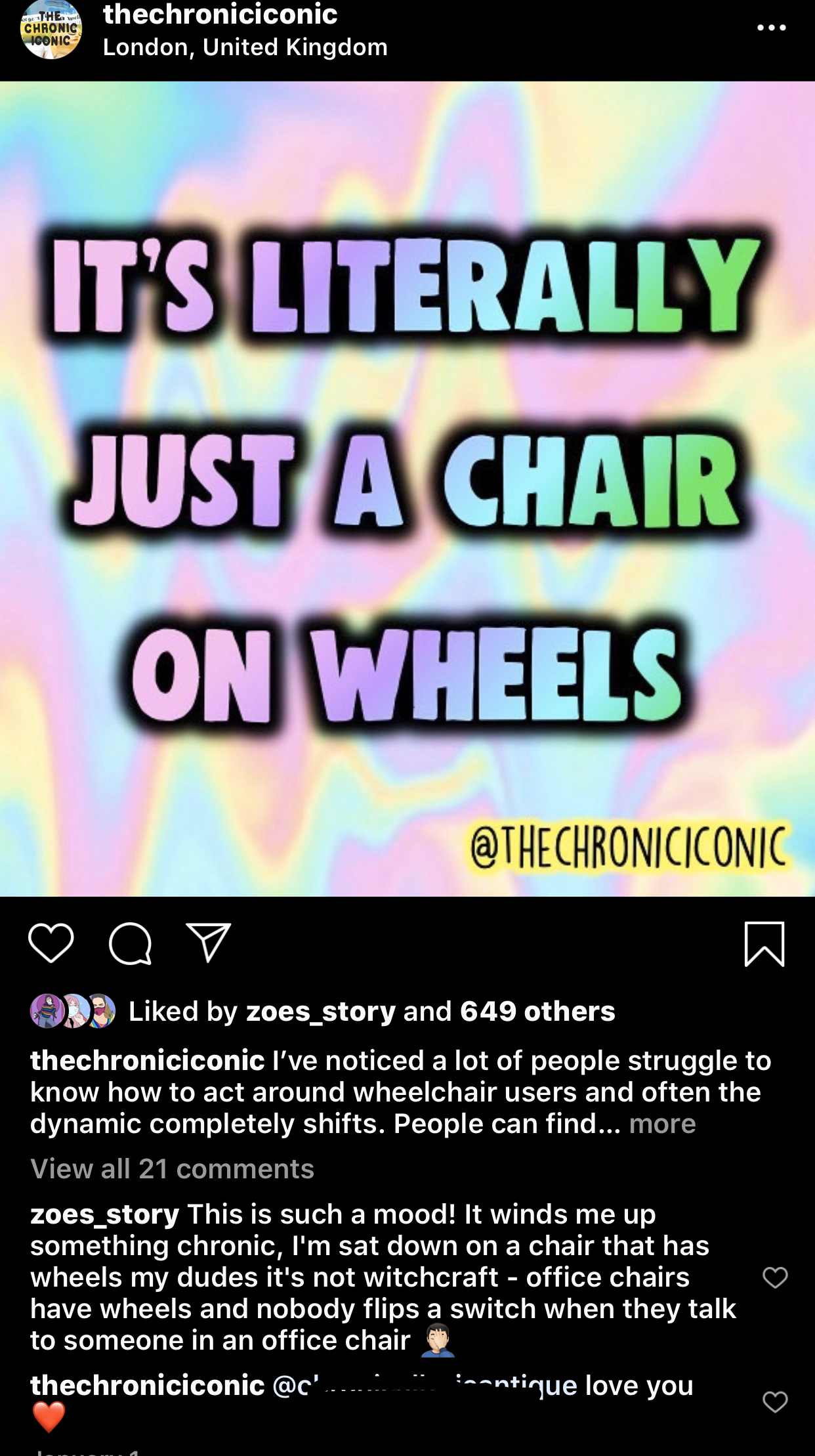The image size is (815, 1456).
Task: Open thechroniciconic username in header
Action: (220, 14)
